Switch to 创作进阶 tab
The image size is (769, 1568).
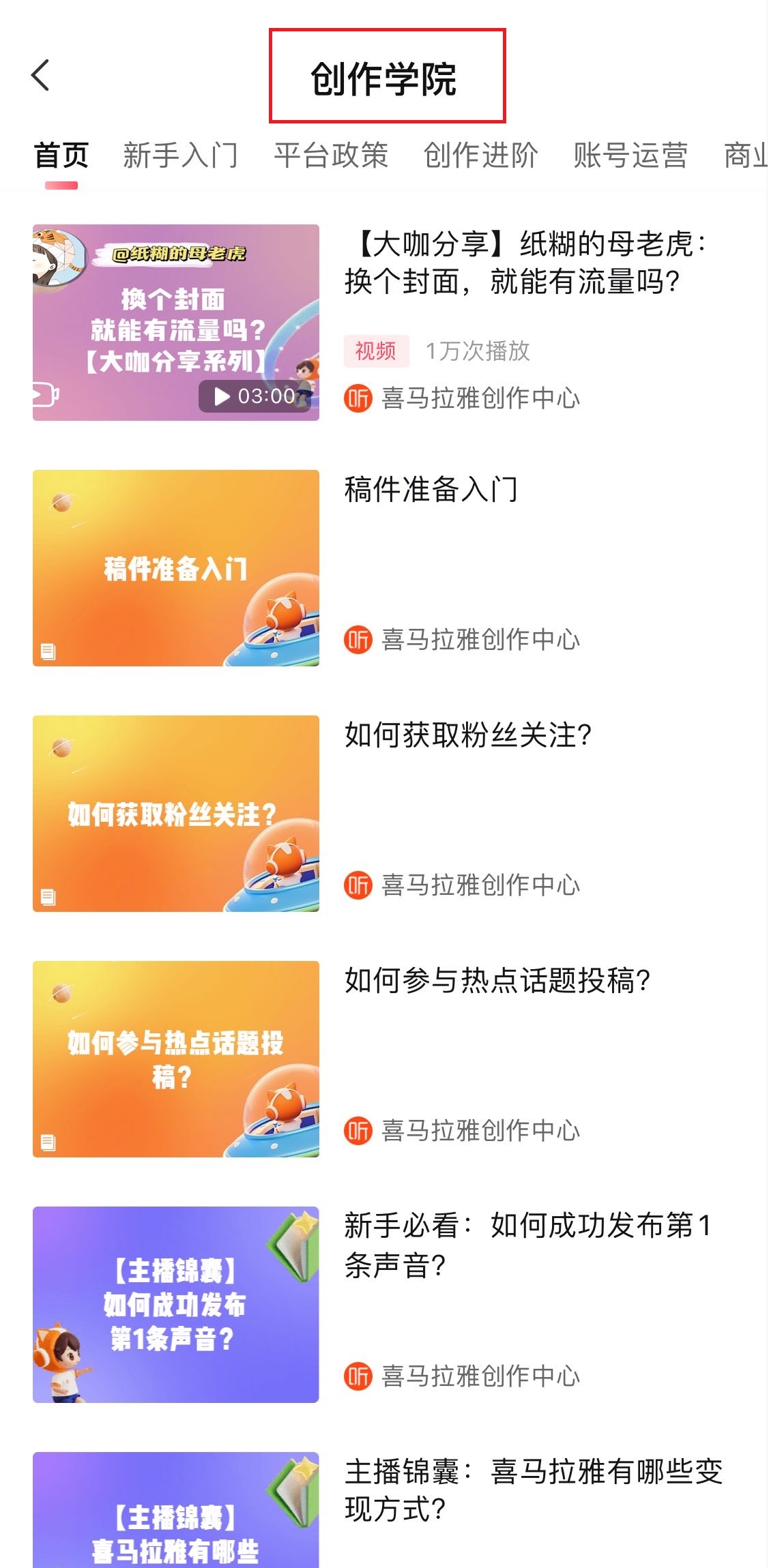coord(480,156)
